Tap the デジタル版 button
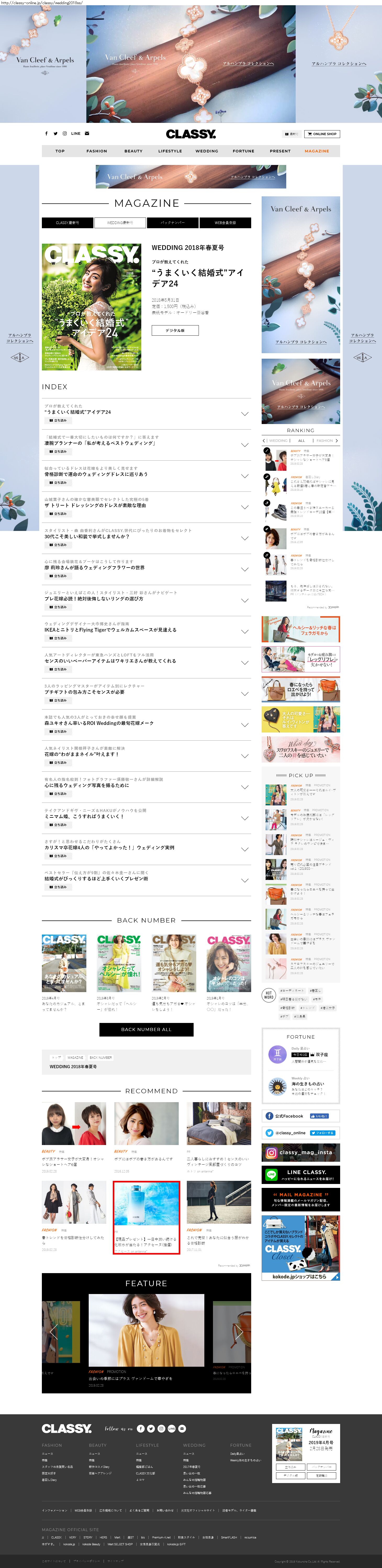Image resolution: width=382 pixels, height=1568 pixels. (175, 330)
